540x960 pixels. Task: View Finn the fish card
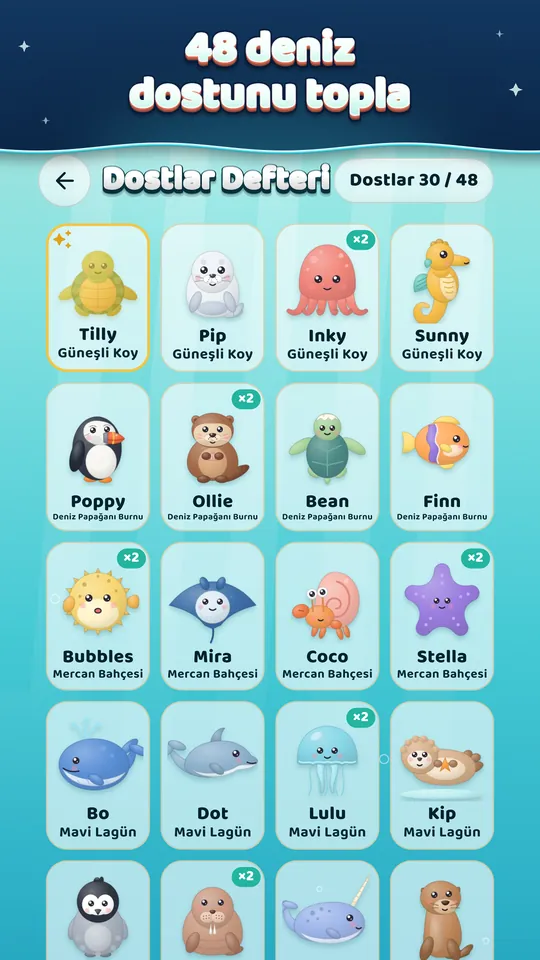tap(442, 457)
